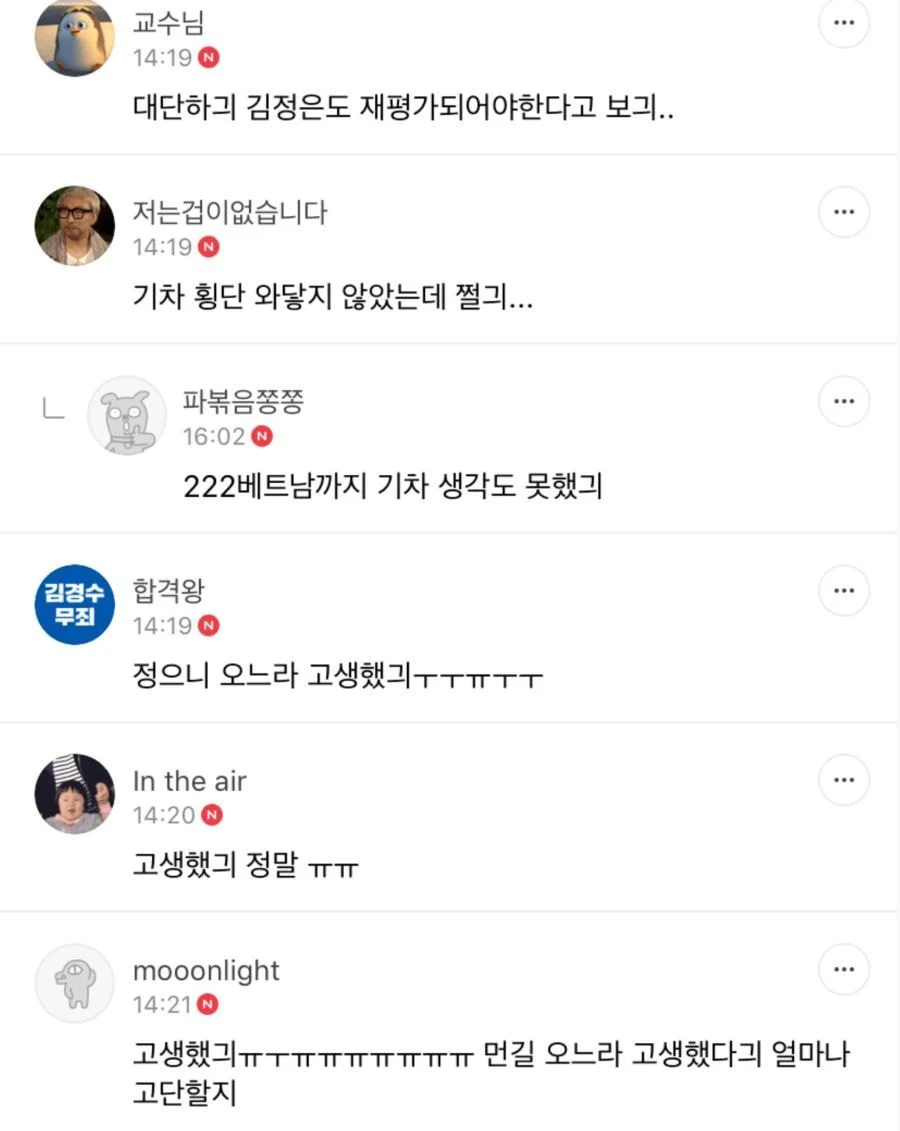Screen dimensions: 900x1131
Task: Open In the air's profile picture
Action: pyautogui.click(x=75, y=794)
